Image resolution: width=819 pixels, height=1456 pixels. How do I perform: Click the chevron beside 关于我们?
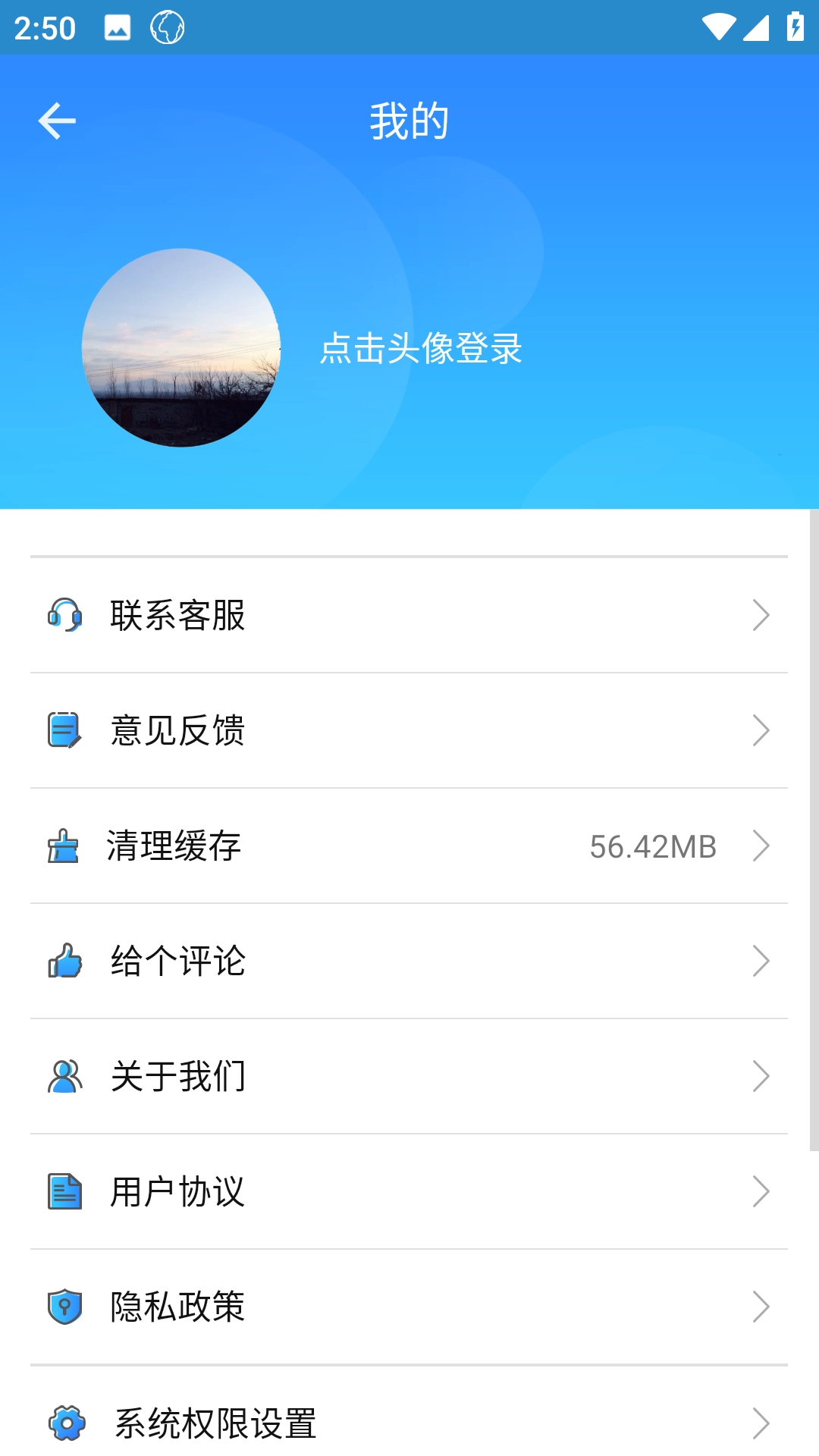[x=762, y=1075]
